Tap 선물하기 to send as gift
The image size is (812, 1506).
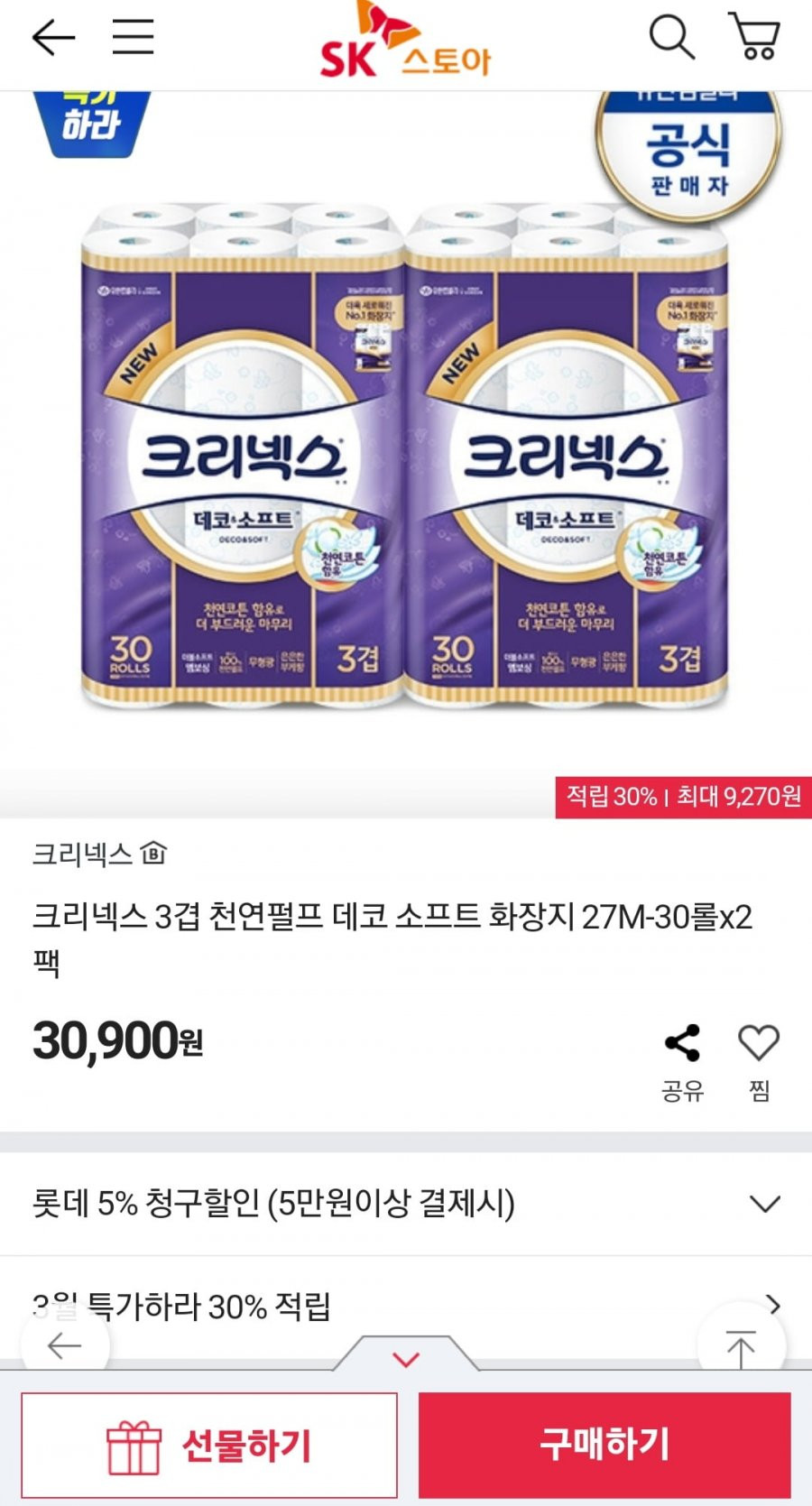tap(209, 1445)
